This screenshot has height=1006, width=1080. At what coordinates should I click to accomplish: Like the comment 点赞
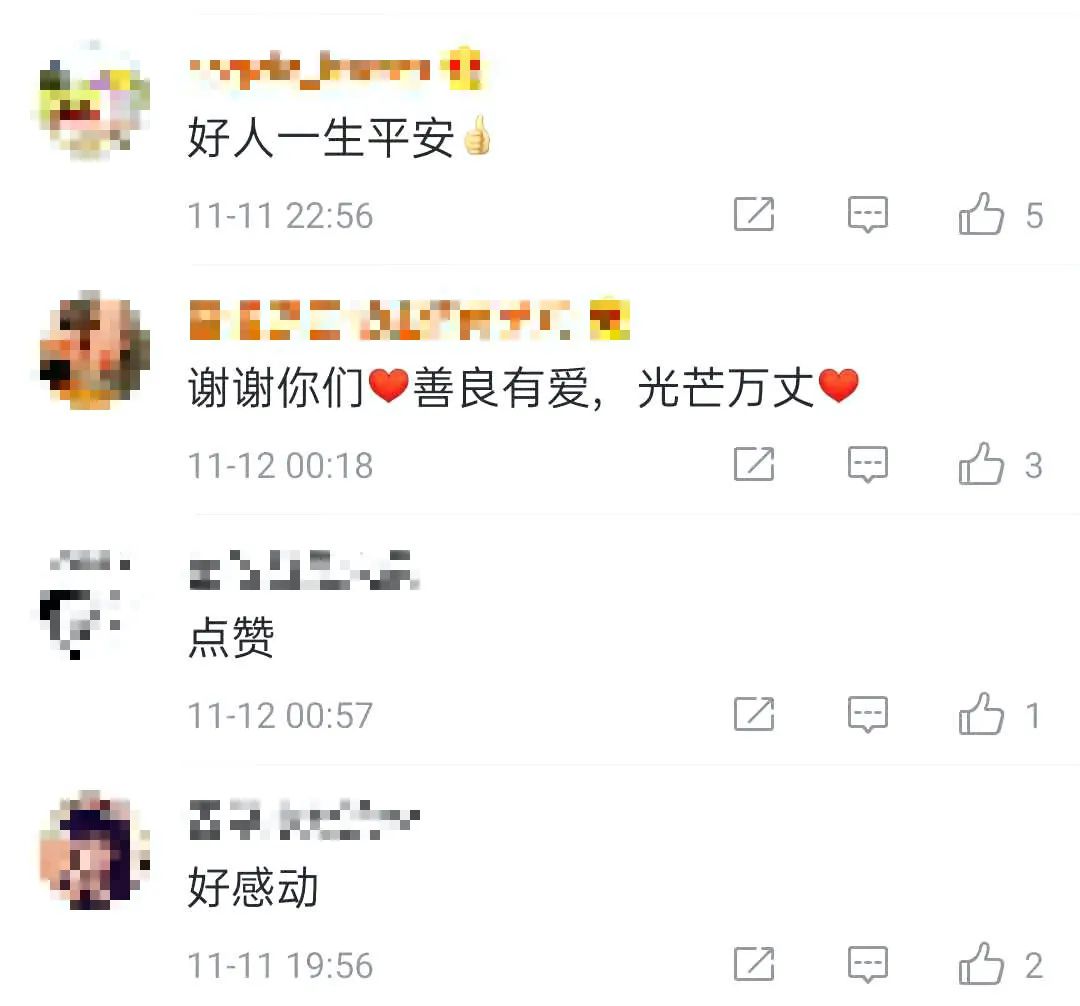tap(981, 715)
